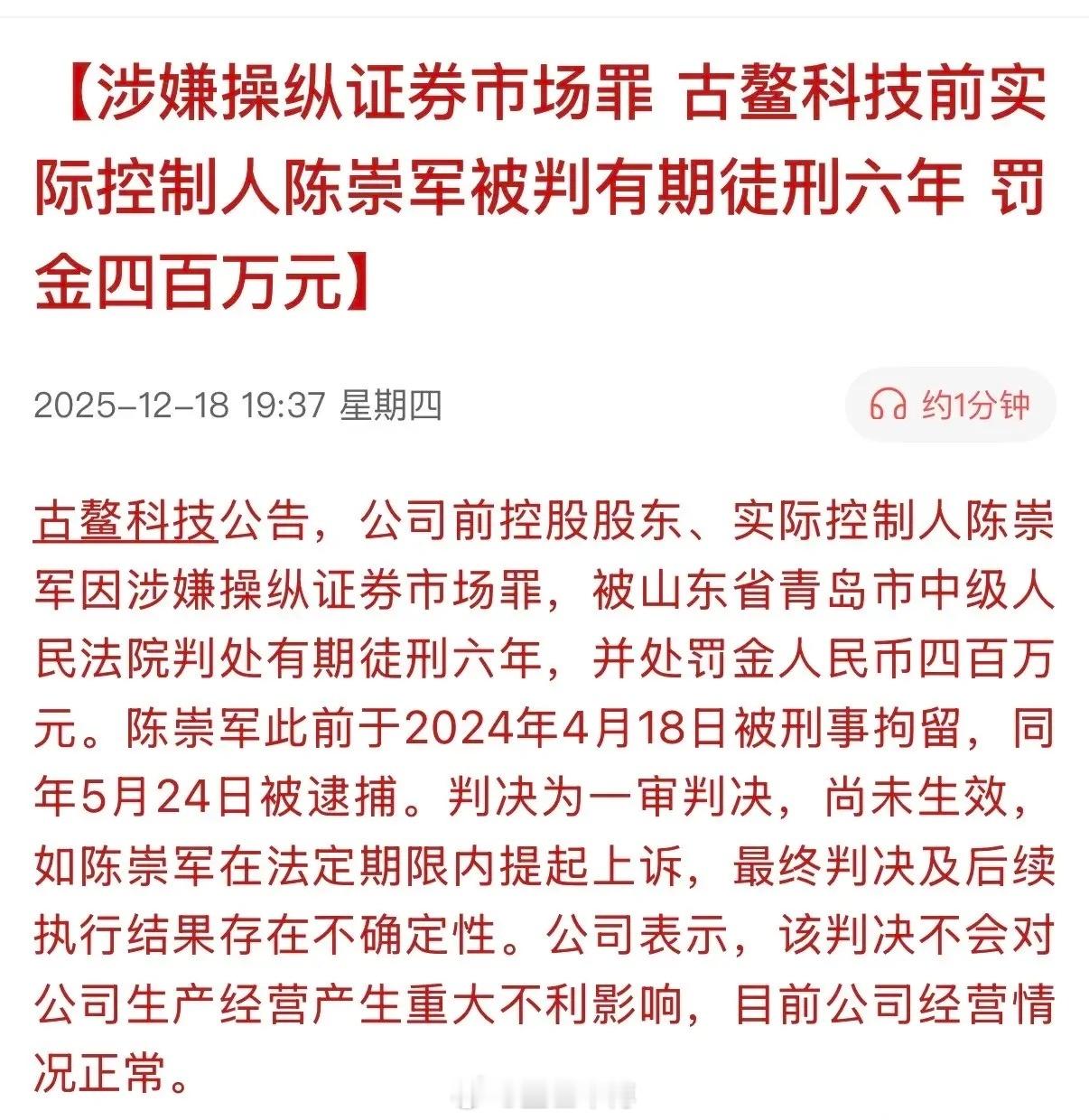This screenshot has width=1089, height=1120.
Task: Select the article headline about 陈崇军
Action: coord(542,181)
